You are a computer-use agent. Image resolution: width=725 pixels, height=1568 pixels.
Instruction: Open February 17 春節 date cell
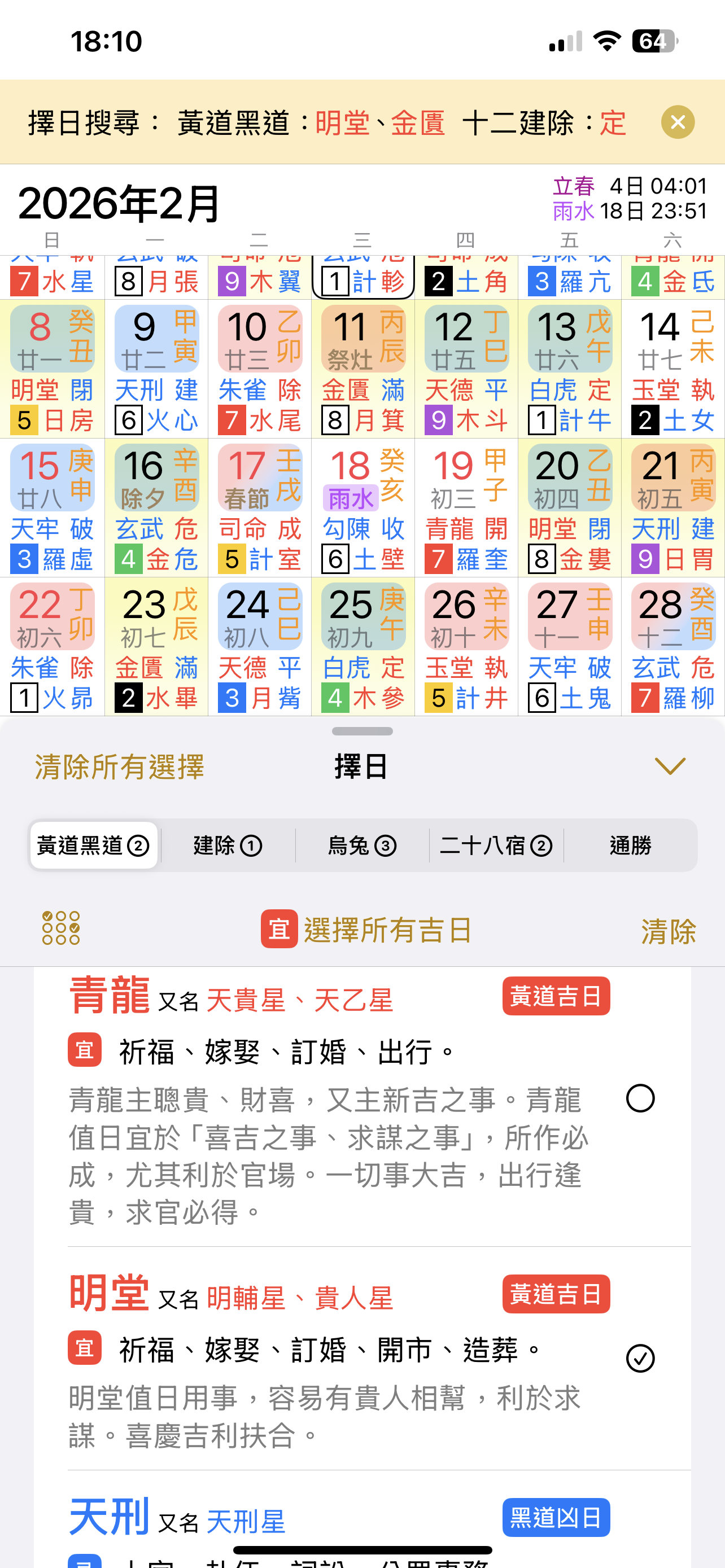pyautogui.click(x=259, y=507)
